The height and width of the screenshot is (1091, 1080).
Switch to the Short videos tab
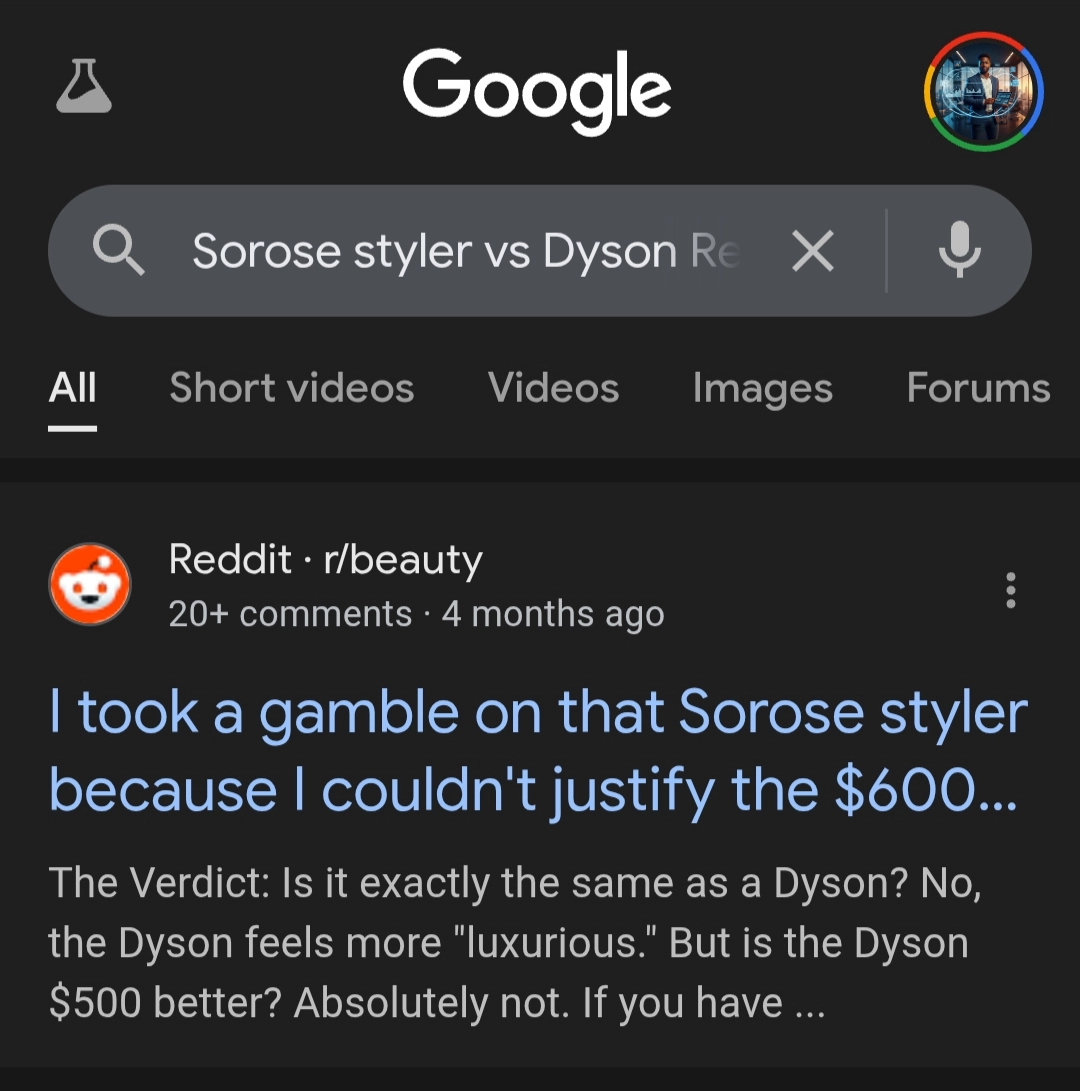(291, 388)
